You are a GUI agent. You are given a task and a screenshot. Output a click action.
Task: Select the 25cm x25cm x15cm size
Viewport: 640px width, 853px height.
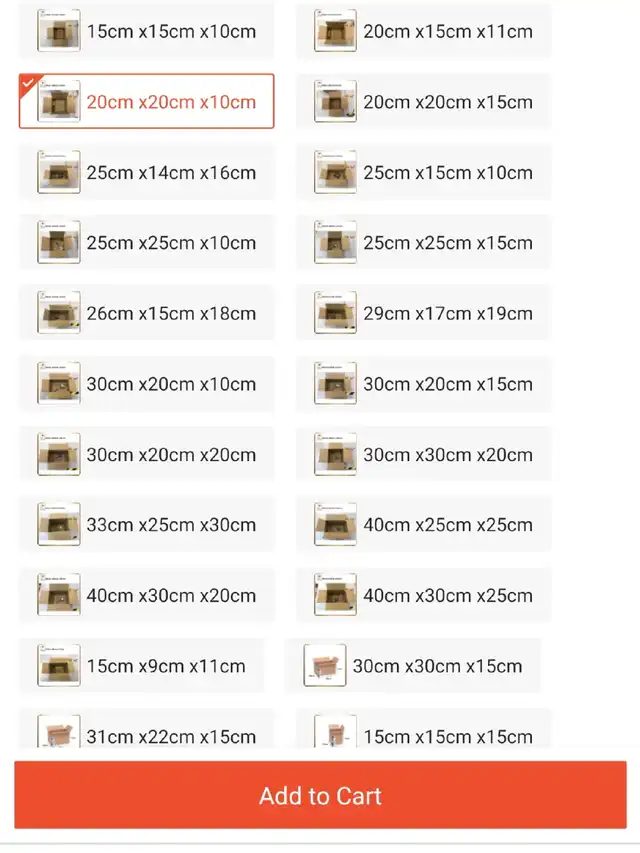[x=423, y=243]
